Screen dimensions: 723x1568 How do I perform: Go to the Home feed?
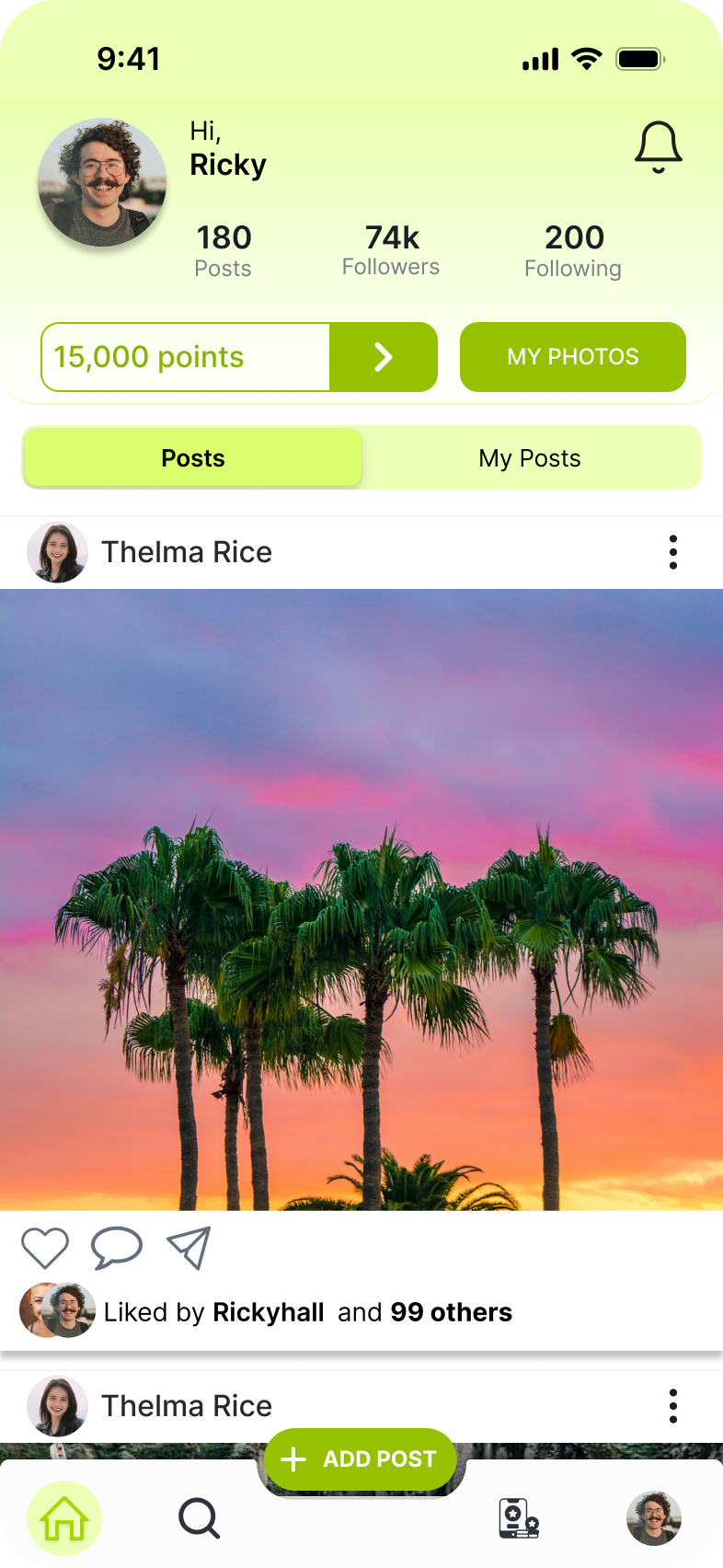tap(64, 1518)
